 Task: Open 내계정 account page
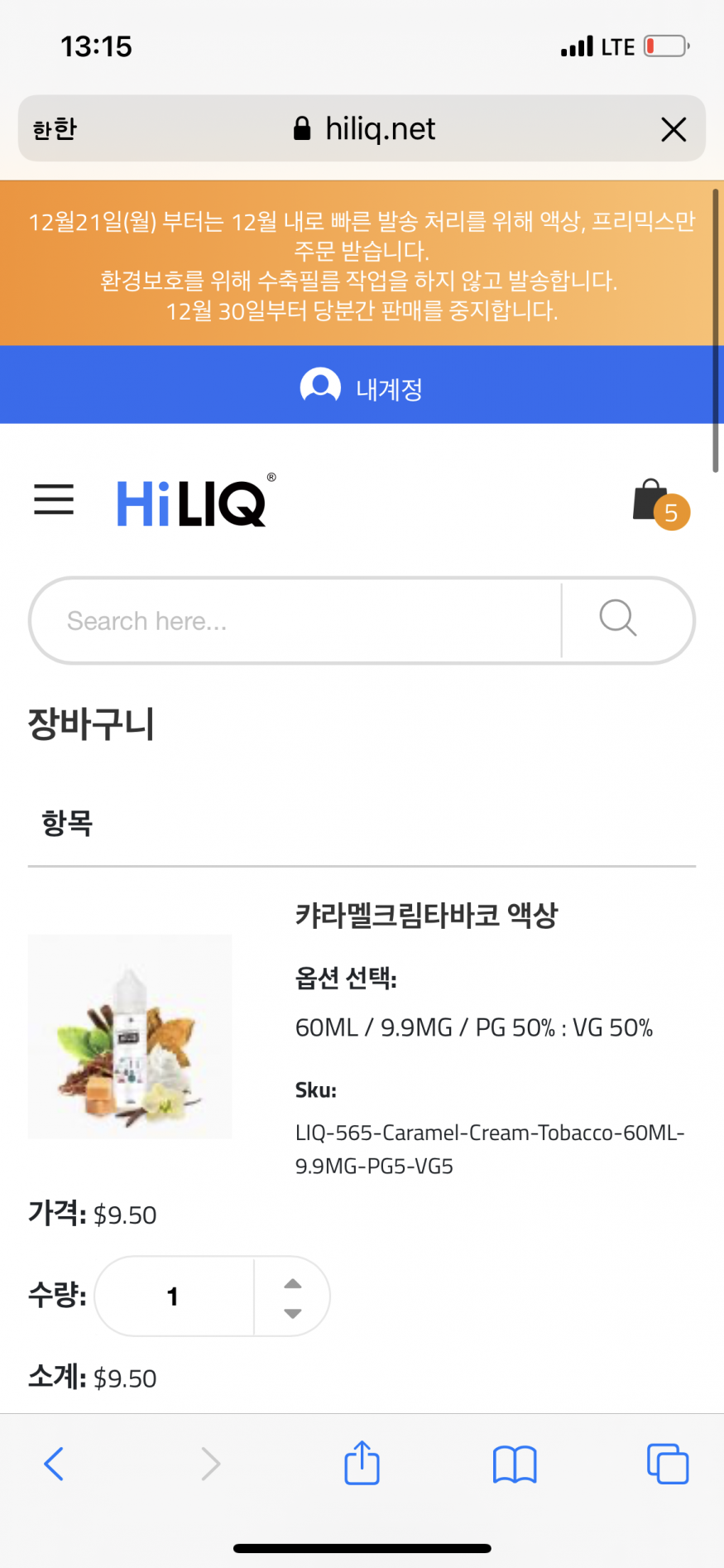tap(362, 387)
